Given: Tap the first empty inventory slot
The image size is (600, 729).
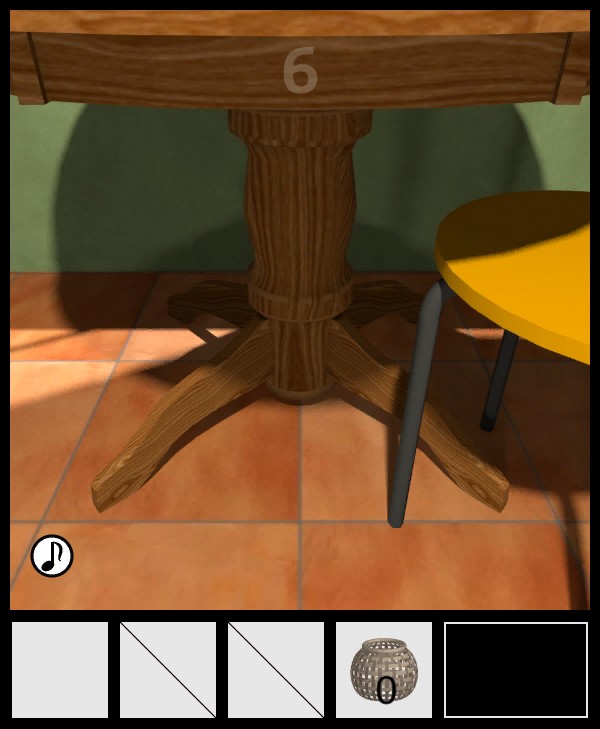Looking at the screenshot, I should click(x=60, y=670).
